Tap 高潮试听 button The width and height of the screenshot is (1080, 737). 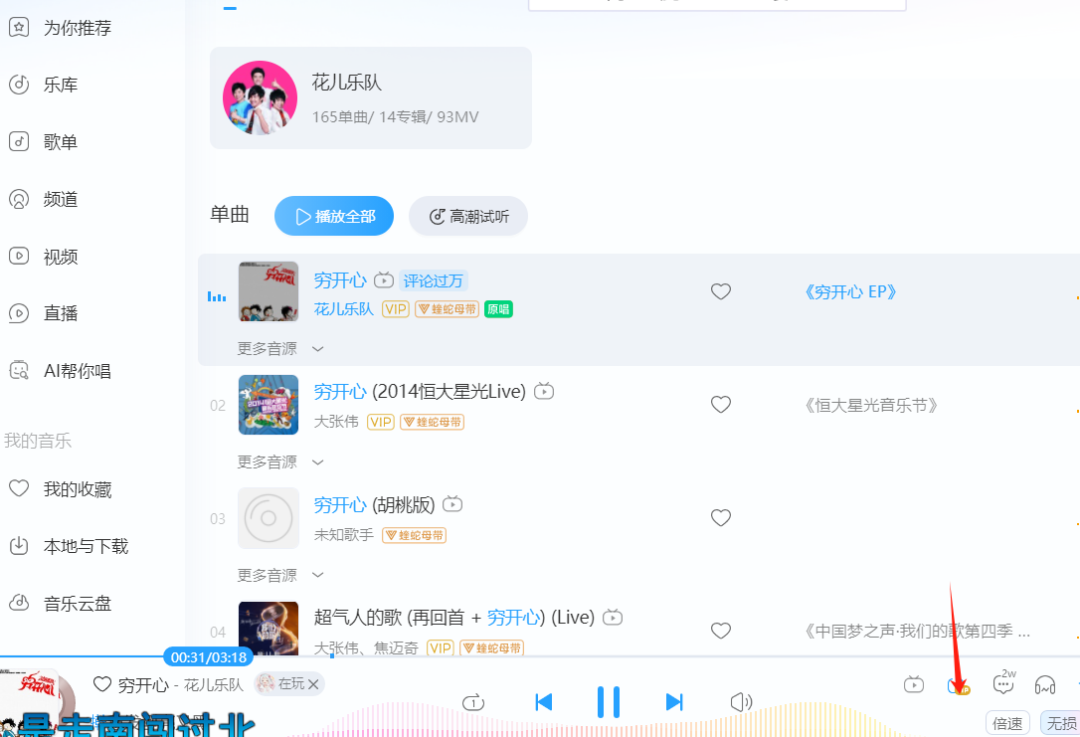point(468,216)
